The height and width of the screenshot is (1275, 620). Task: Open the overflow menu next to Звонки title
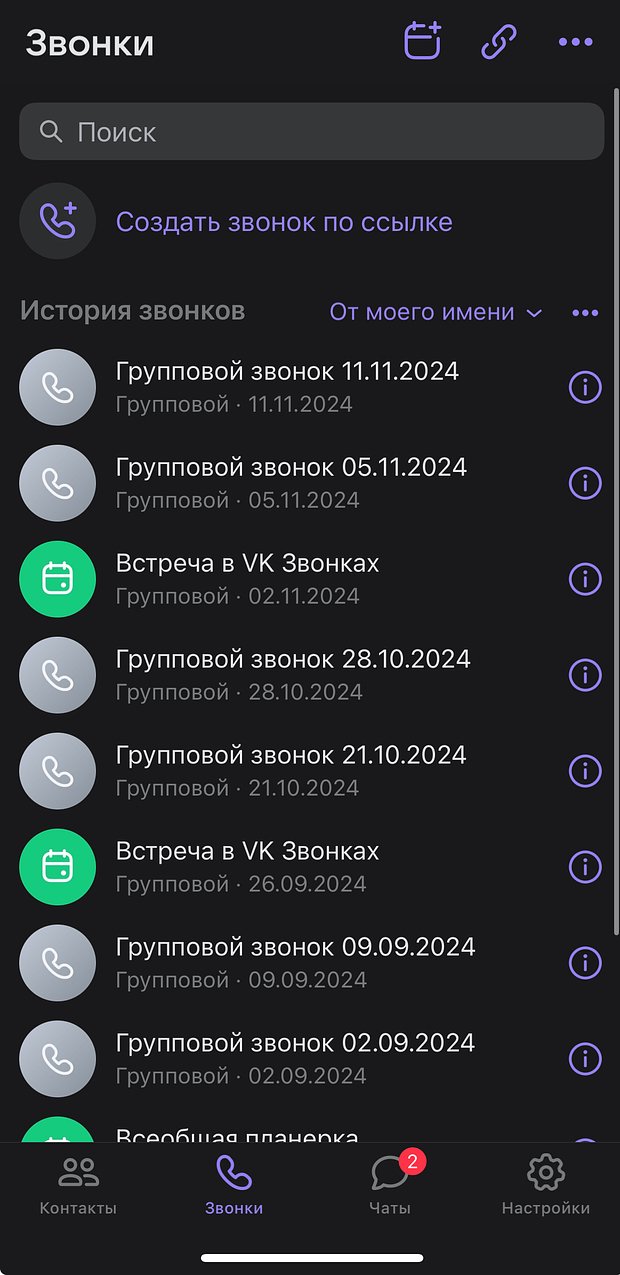(575, 42)
